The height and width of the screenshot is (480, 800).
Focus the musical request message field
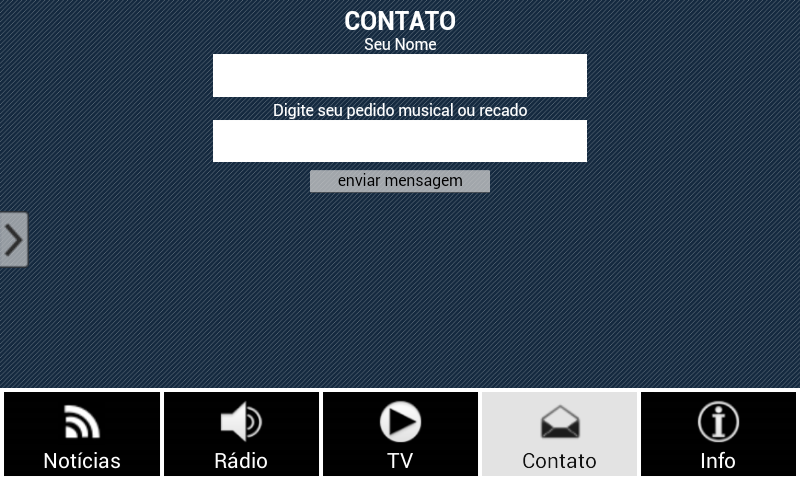[x=399, y=141]
